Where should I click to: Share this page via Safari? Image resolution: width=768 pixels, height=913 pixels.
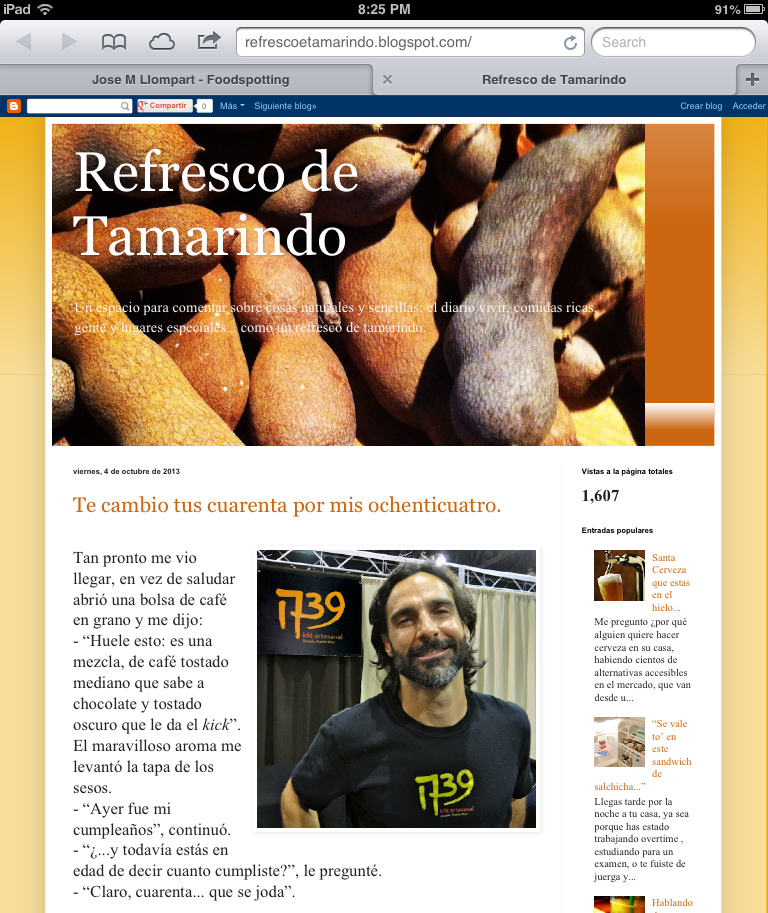pos(208,42)
